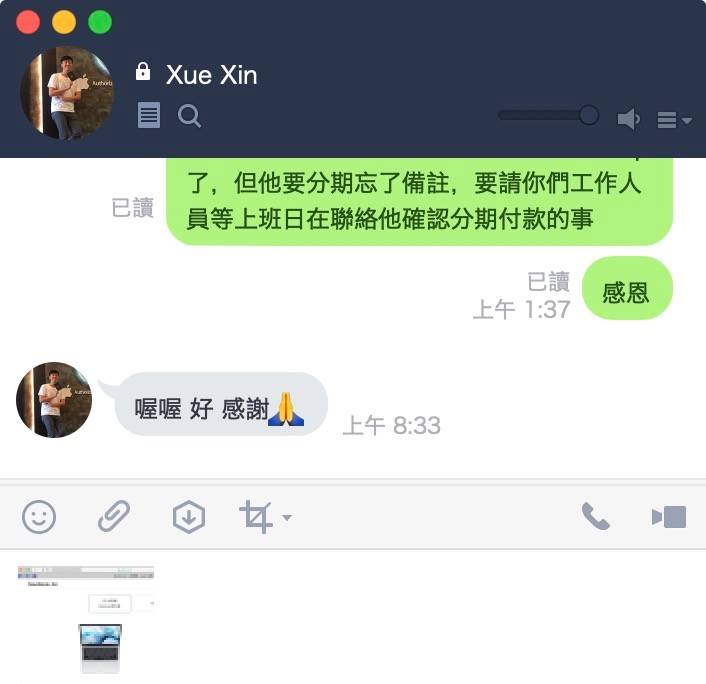Open the notes icon under Xue Xin
This screenshot has height=684, width=706.
tap(148, 116)
